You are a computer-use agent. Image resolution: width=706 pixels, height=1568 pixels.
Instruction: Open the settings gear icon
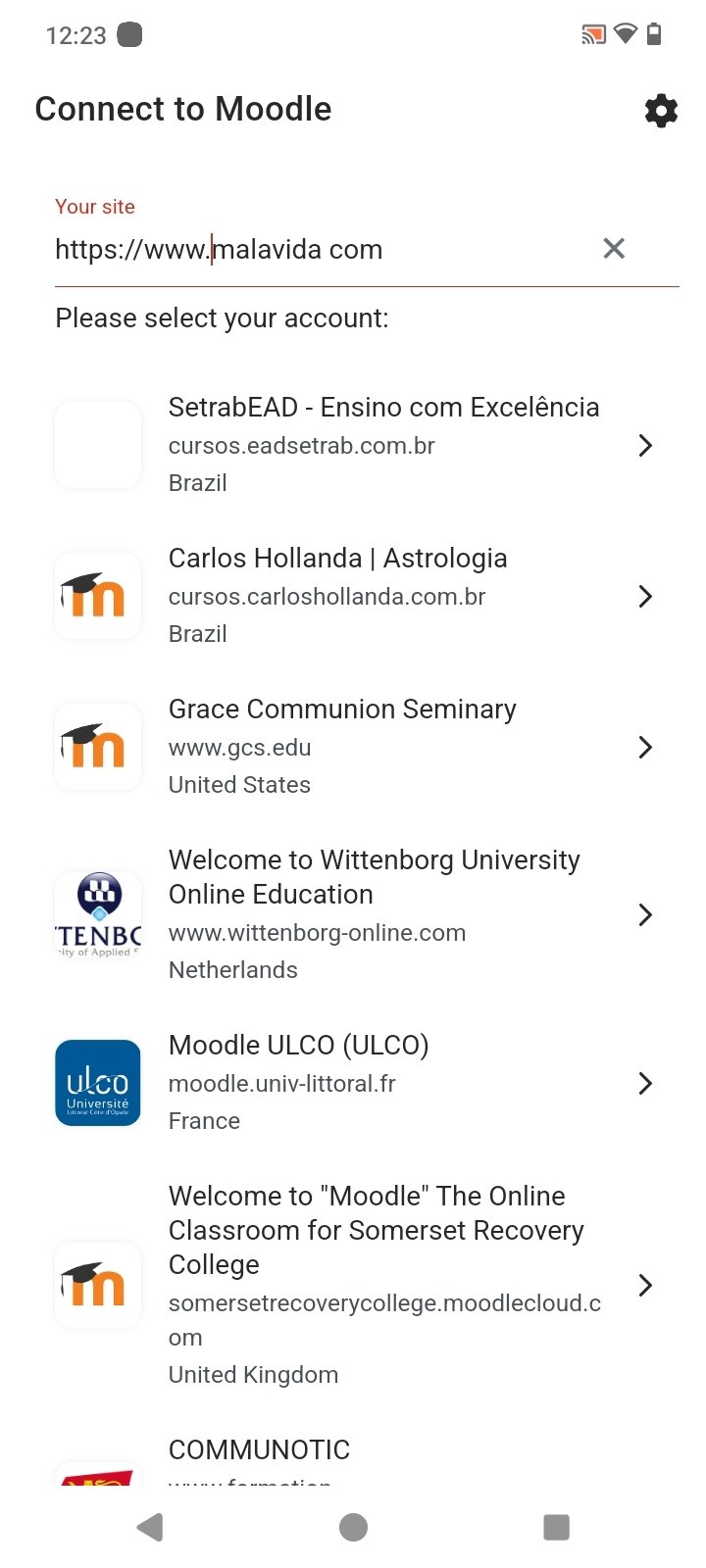661,110
